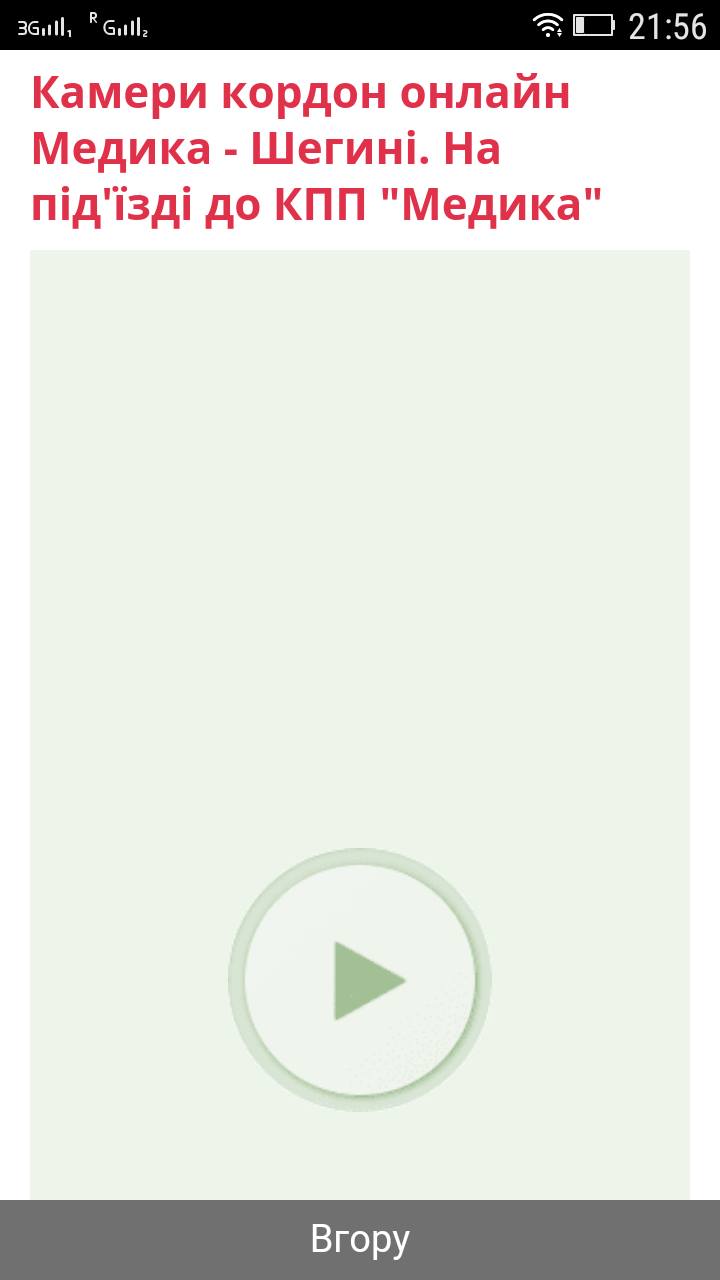Play the Медика border camera video
This screenshot has width=720, height=1280.
pyautogui.click(x=360, y=980)
